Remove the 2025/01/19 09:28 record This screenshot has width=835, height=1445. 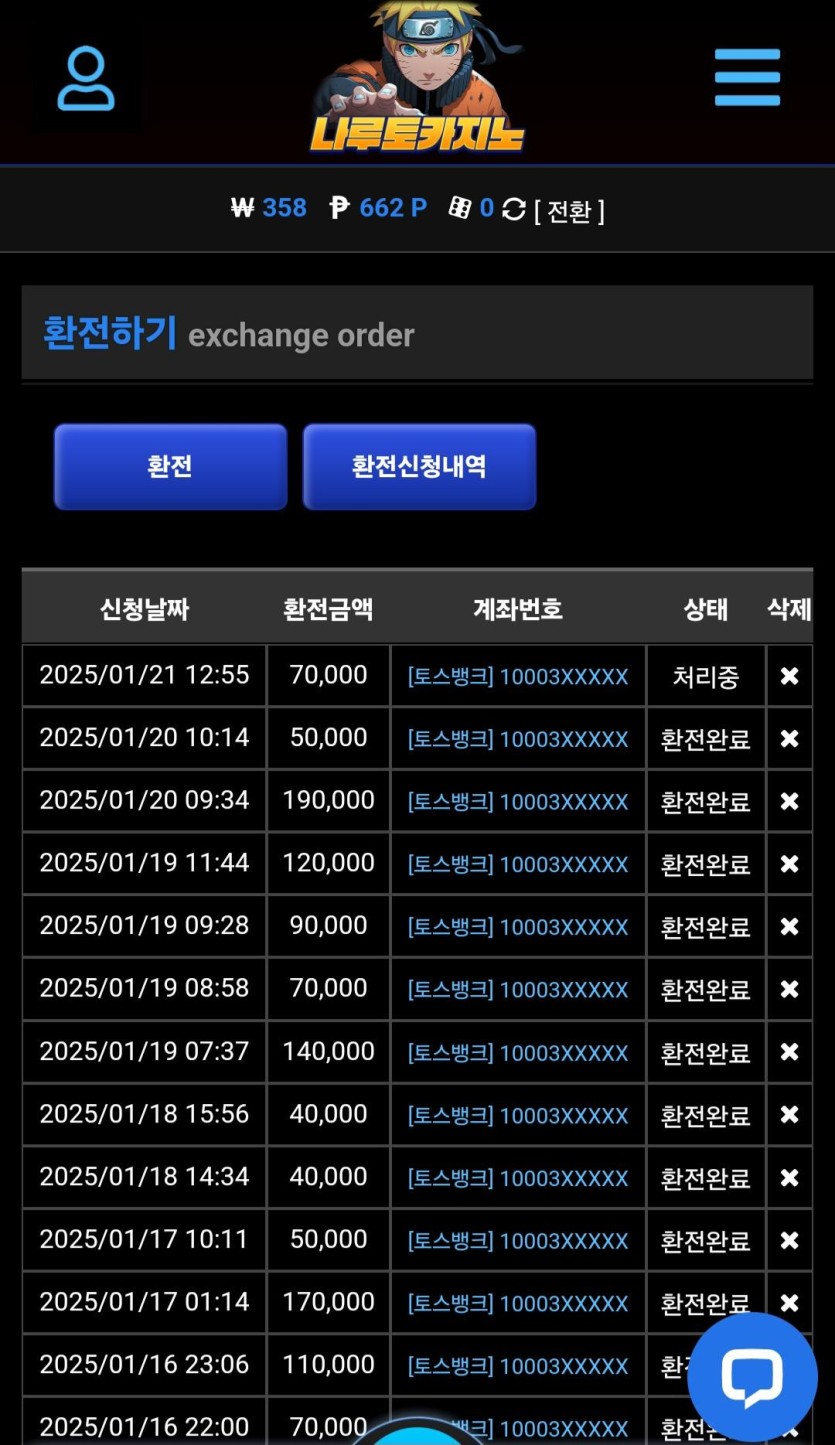click(789, 927)
